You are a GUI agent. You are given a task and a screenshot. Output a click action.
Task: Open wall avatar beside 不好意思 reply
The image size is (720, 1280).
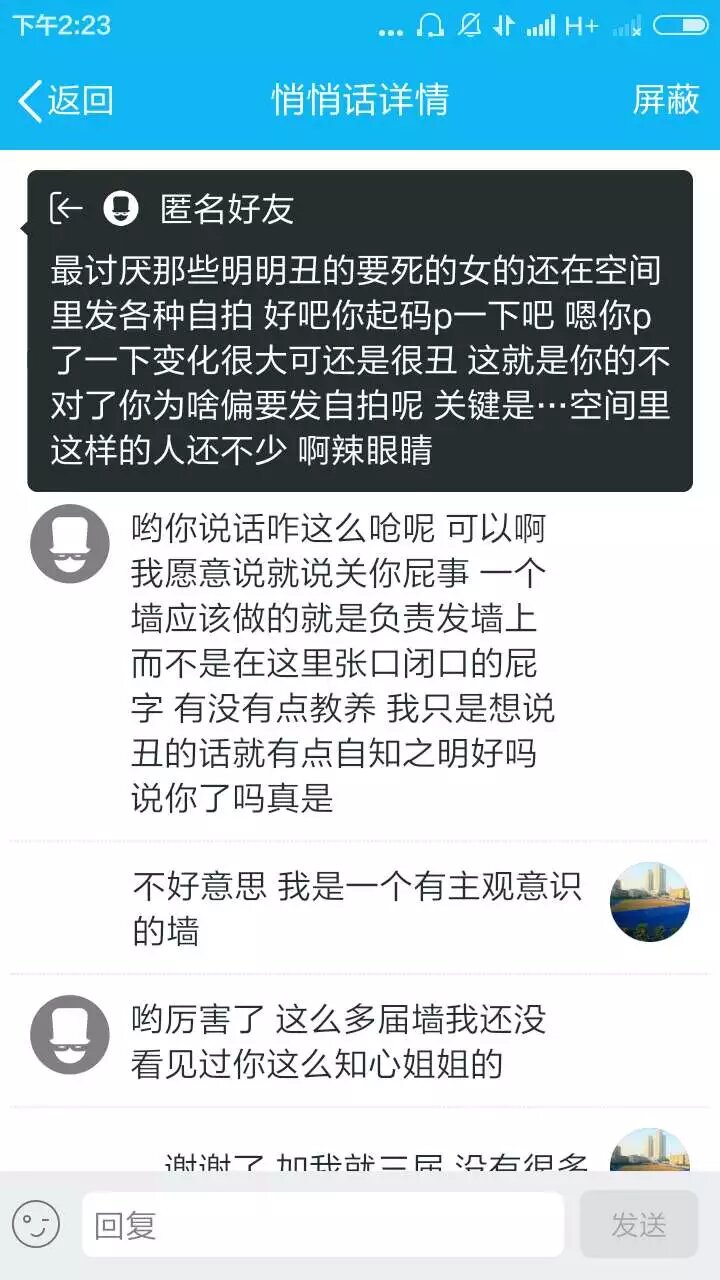(x=650, y=901)
